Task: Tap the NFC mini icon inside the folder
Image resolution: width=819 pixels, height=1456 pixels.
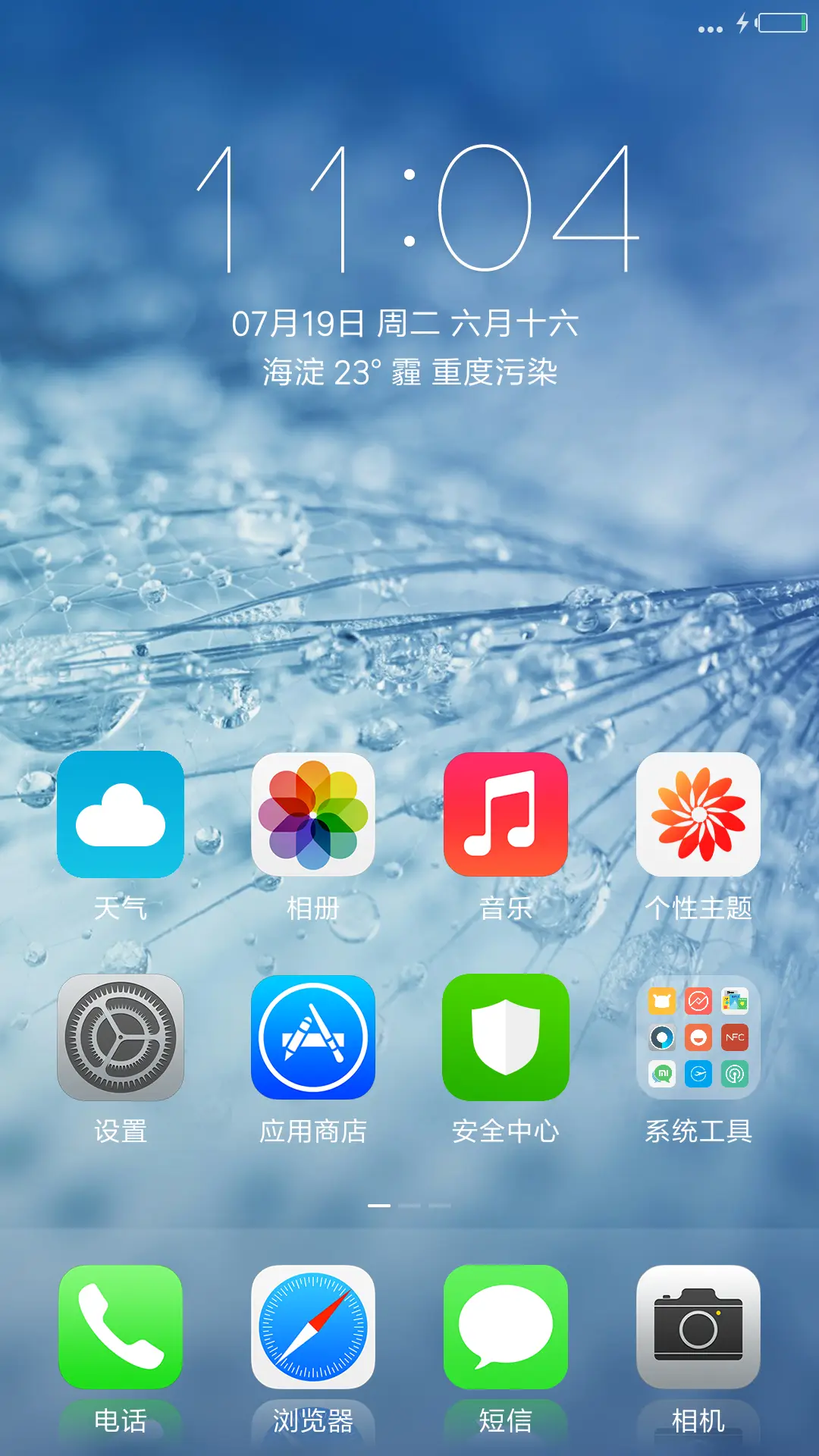Action: 735,1037
